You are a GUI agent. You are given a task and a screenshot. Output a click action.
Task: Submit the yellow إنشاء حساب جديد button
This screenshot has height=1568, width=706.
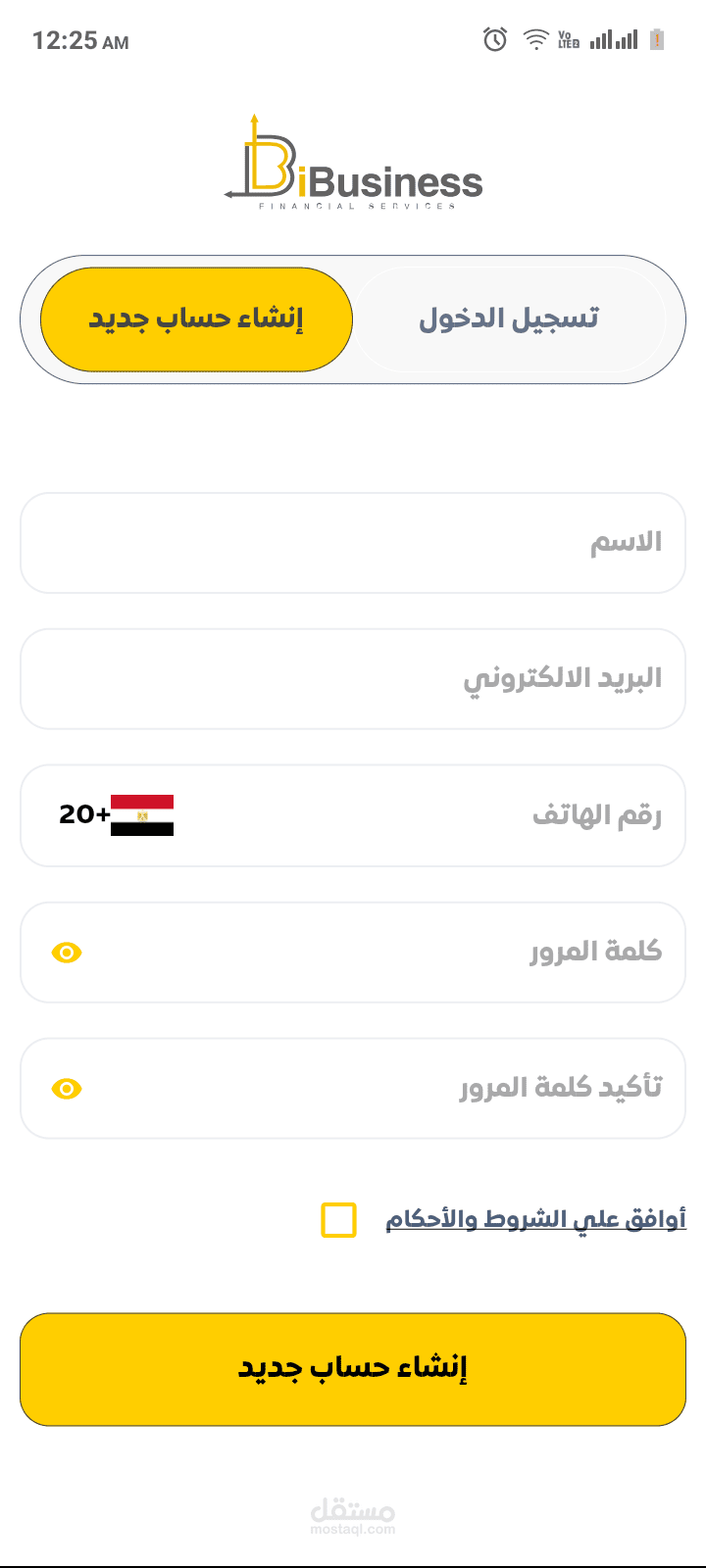click(x=353, y=1369)
